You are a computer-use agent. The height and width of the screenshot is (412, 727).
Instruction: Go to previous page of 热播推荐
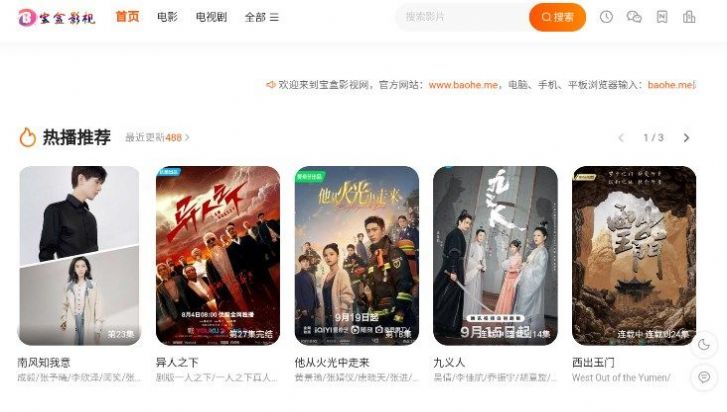[x=621, y=138]
